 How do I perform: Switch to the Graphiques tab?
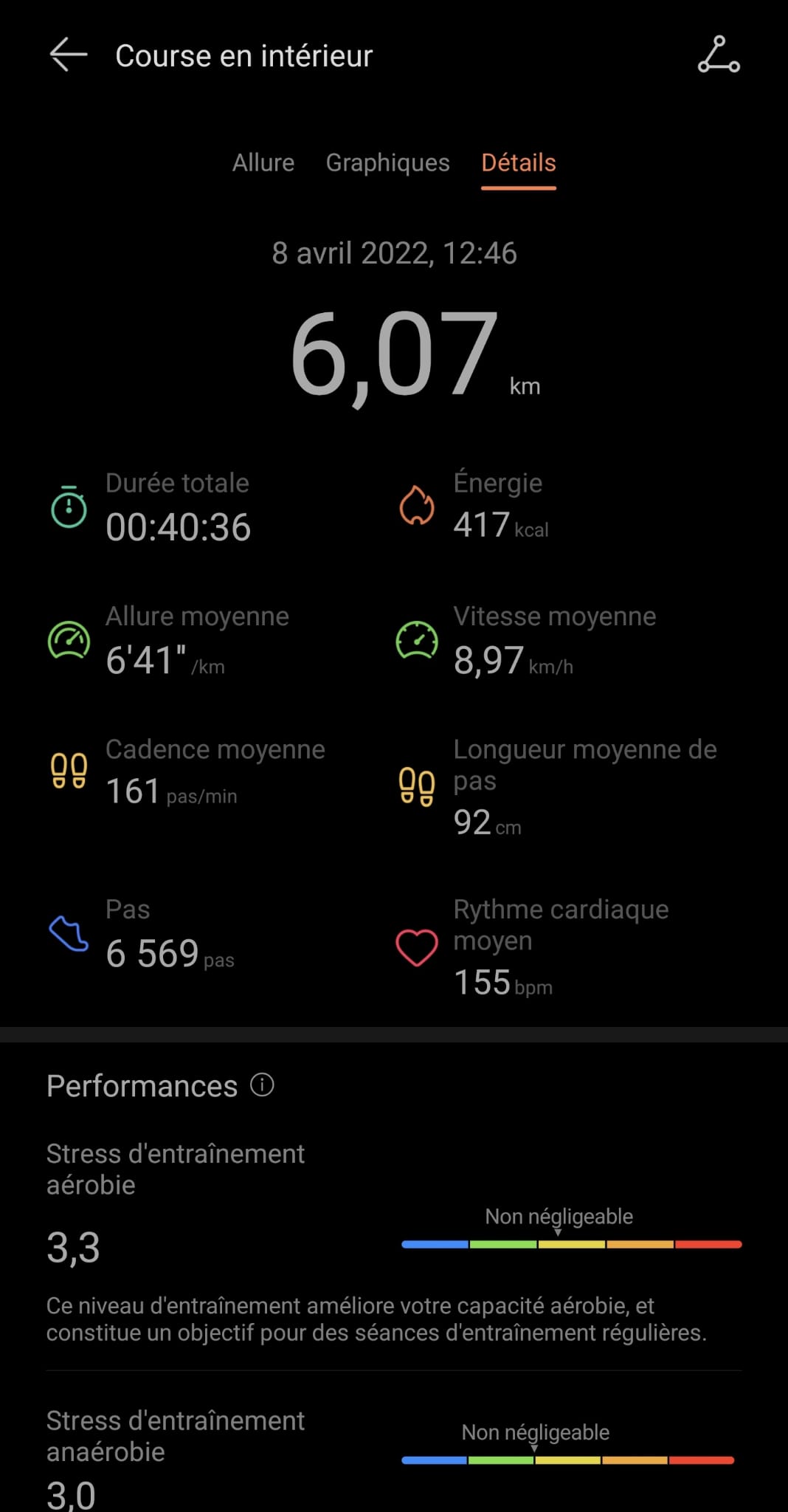coord(387,163)
